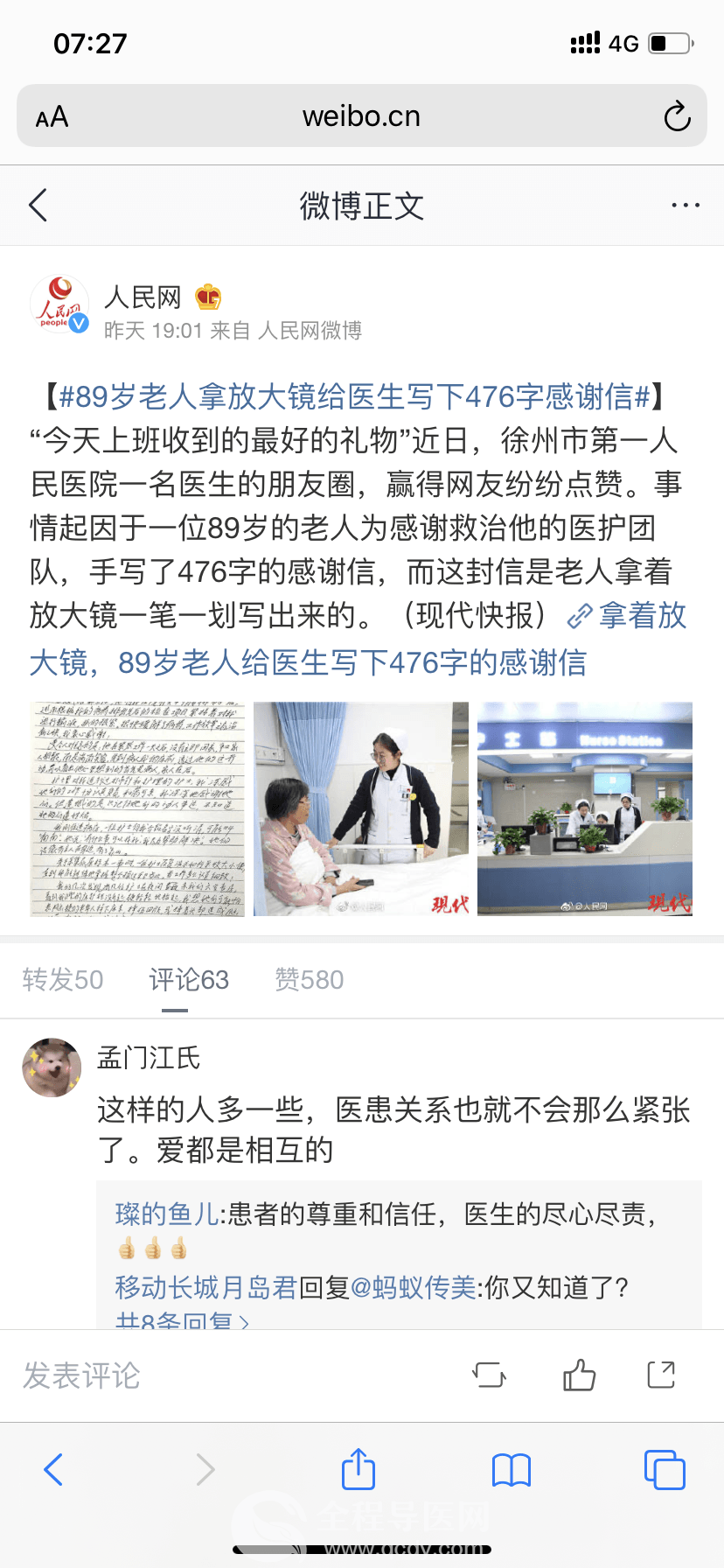724x1568 pixels.
Task: Switch to the 评论63 tab
Action: click(189, 979)
